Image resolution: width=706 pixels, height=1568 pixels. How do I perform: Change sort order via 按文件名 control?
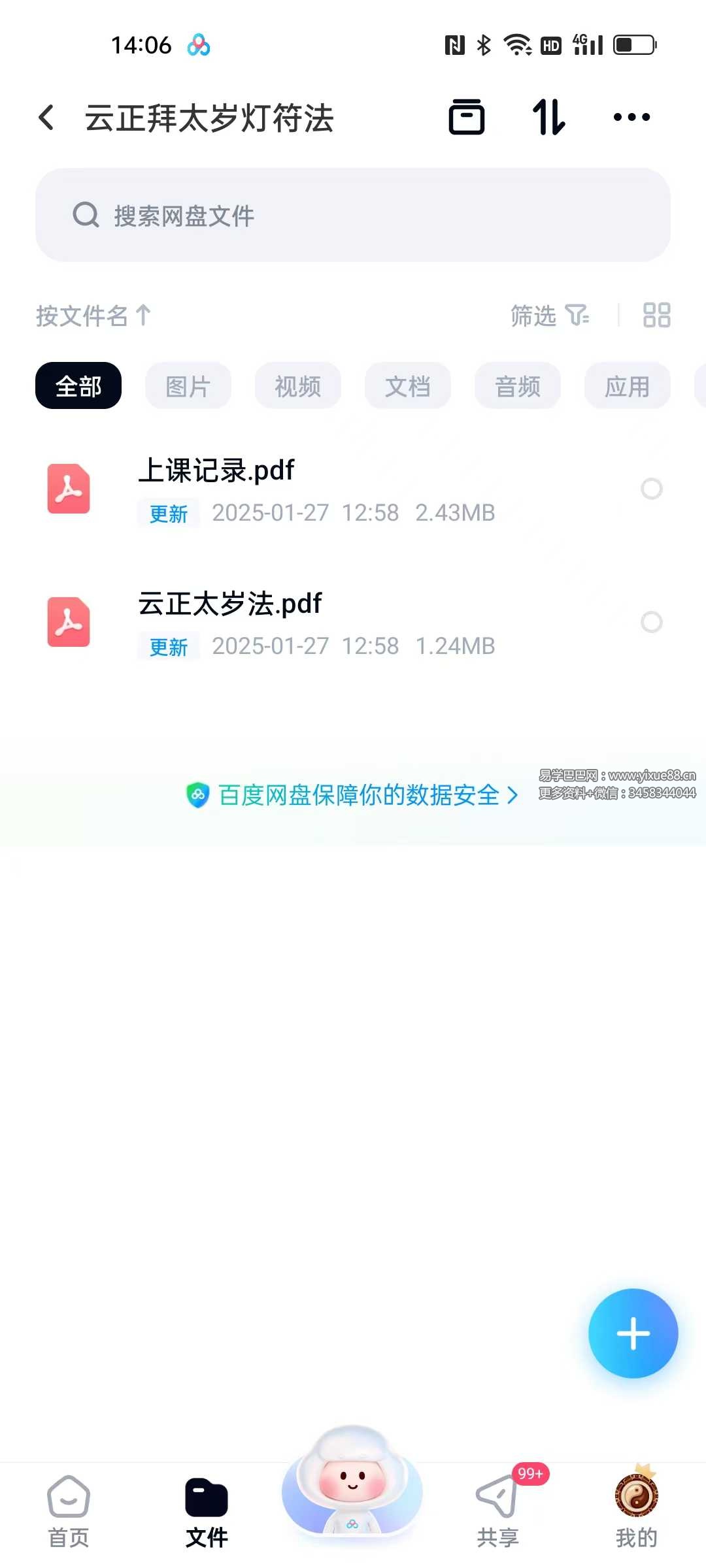(x=92, y=316)
